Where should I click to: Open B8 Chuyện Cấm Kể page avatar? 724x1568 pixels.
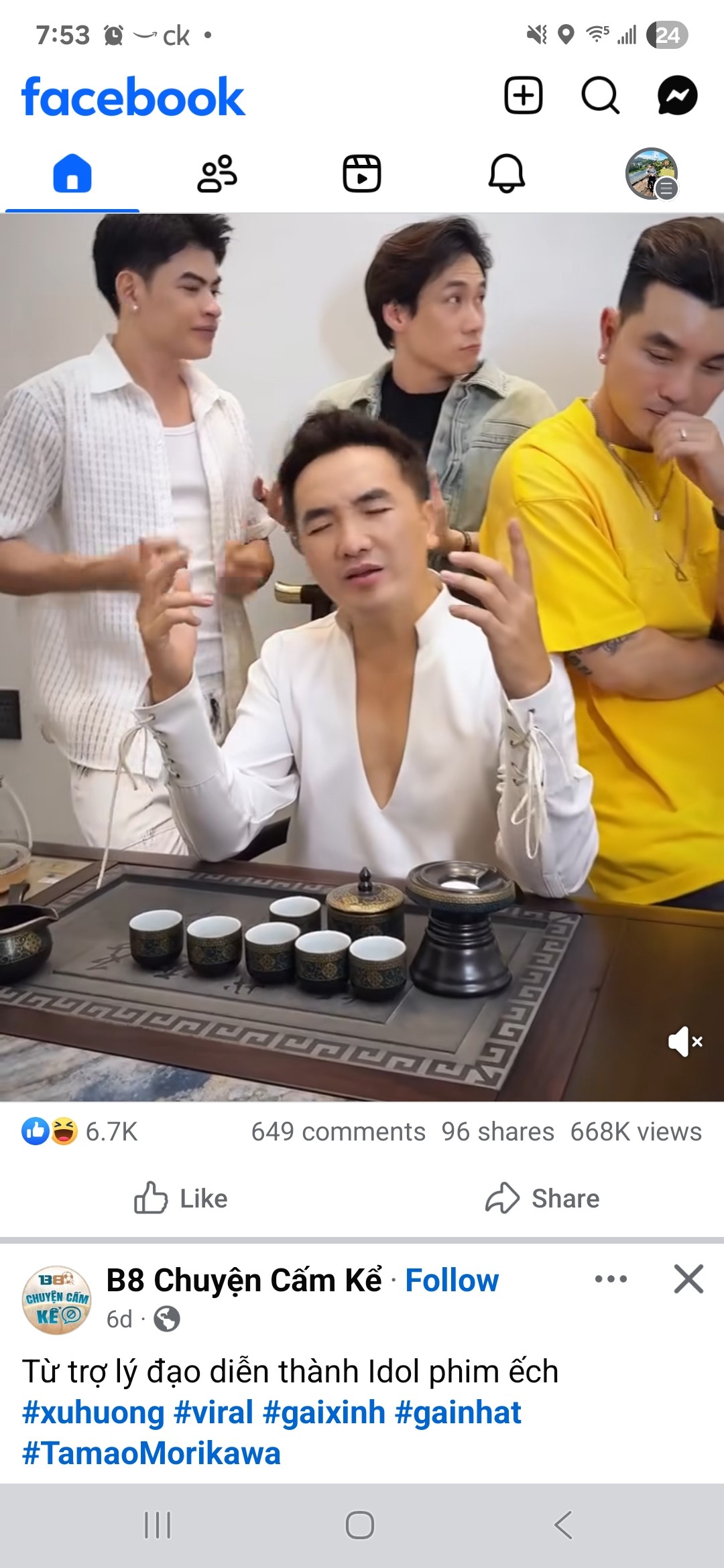57,1300
